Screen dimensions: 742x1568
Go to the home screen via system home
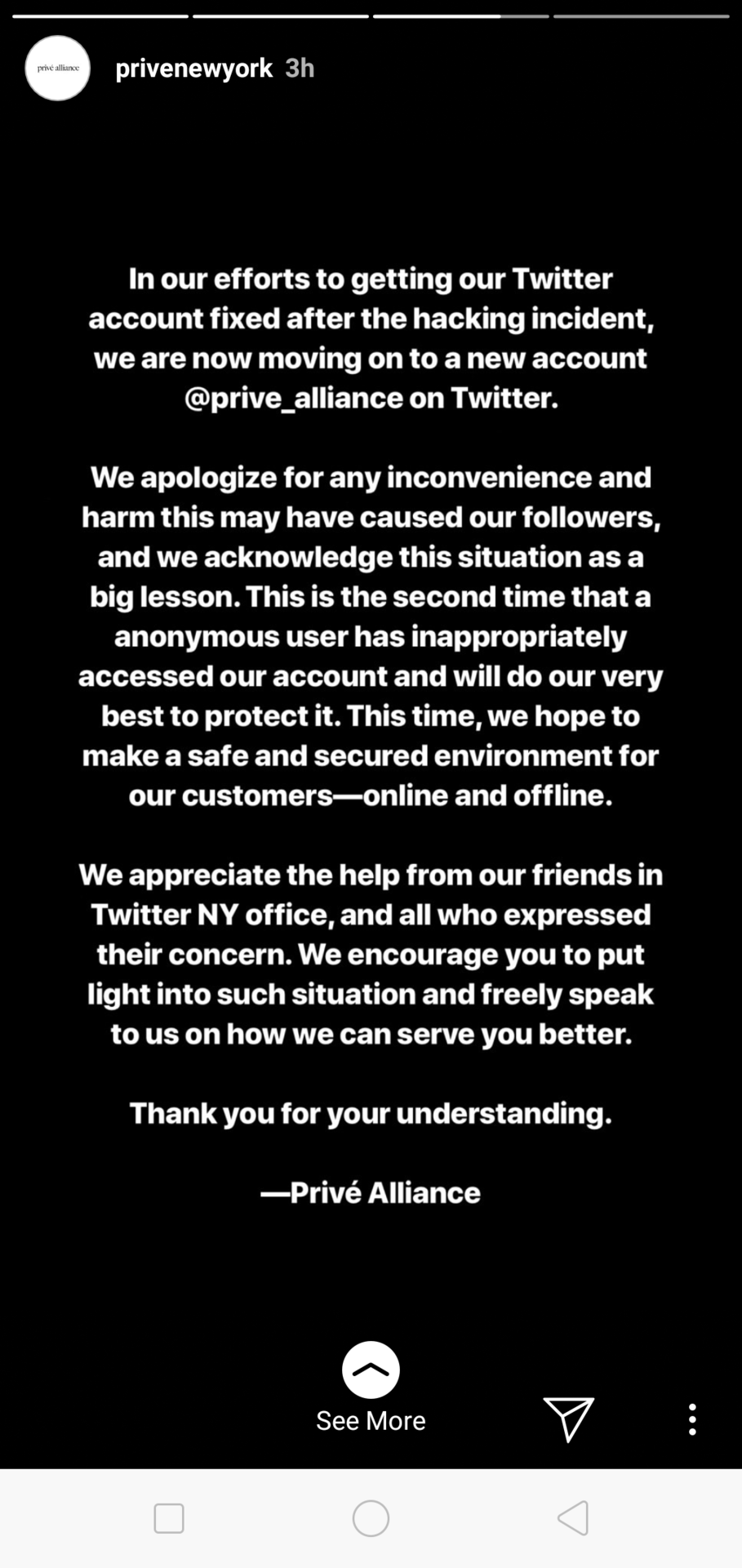(371, 1518)
